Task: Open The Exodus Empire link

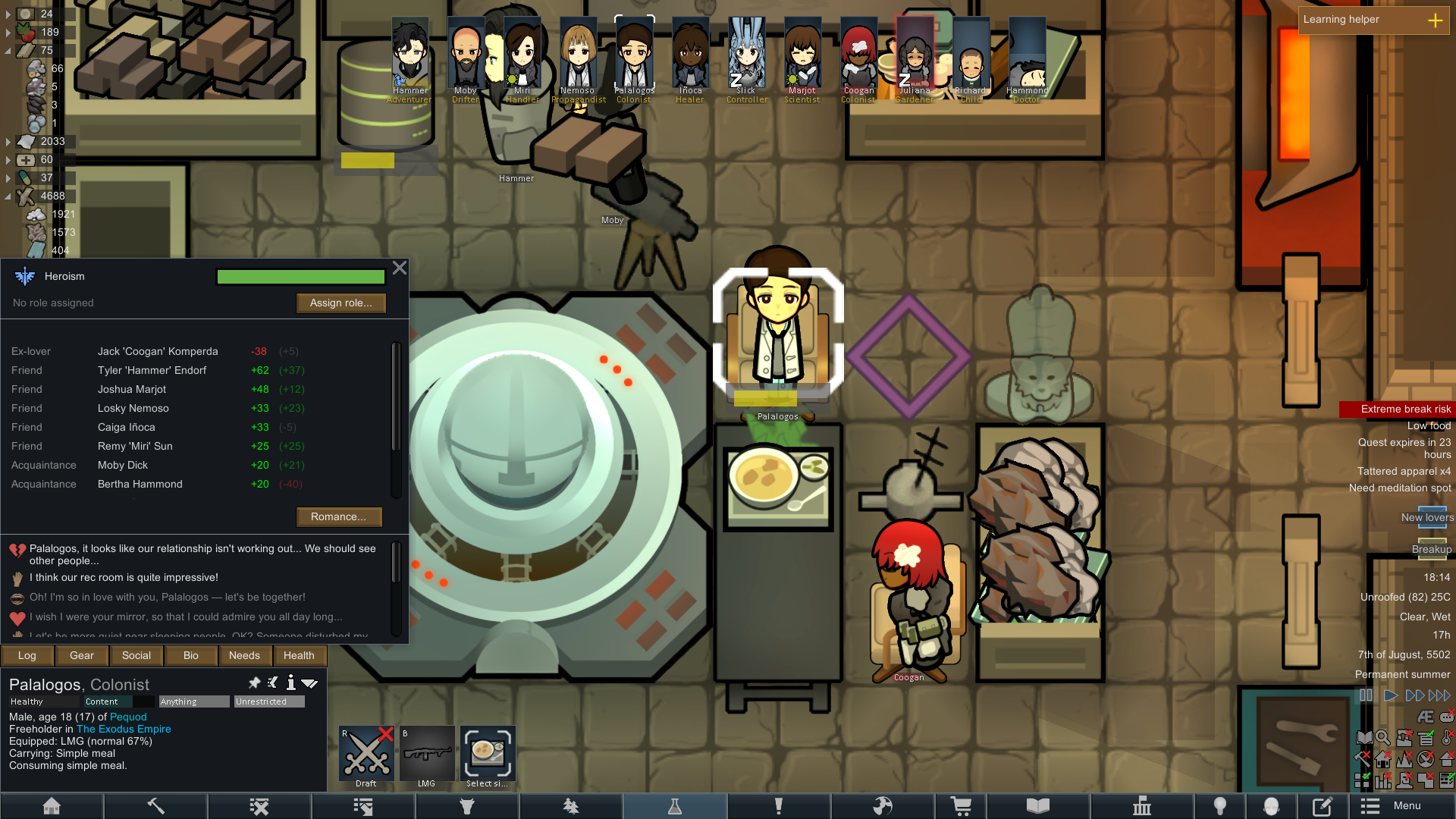Action: click(x=124, y=729)
